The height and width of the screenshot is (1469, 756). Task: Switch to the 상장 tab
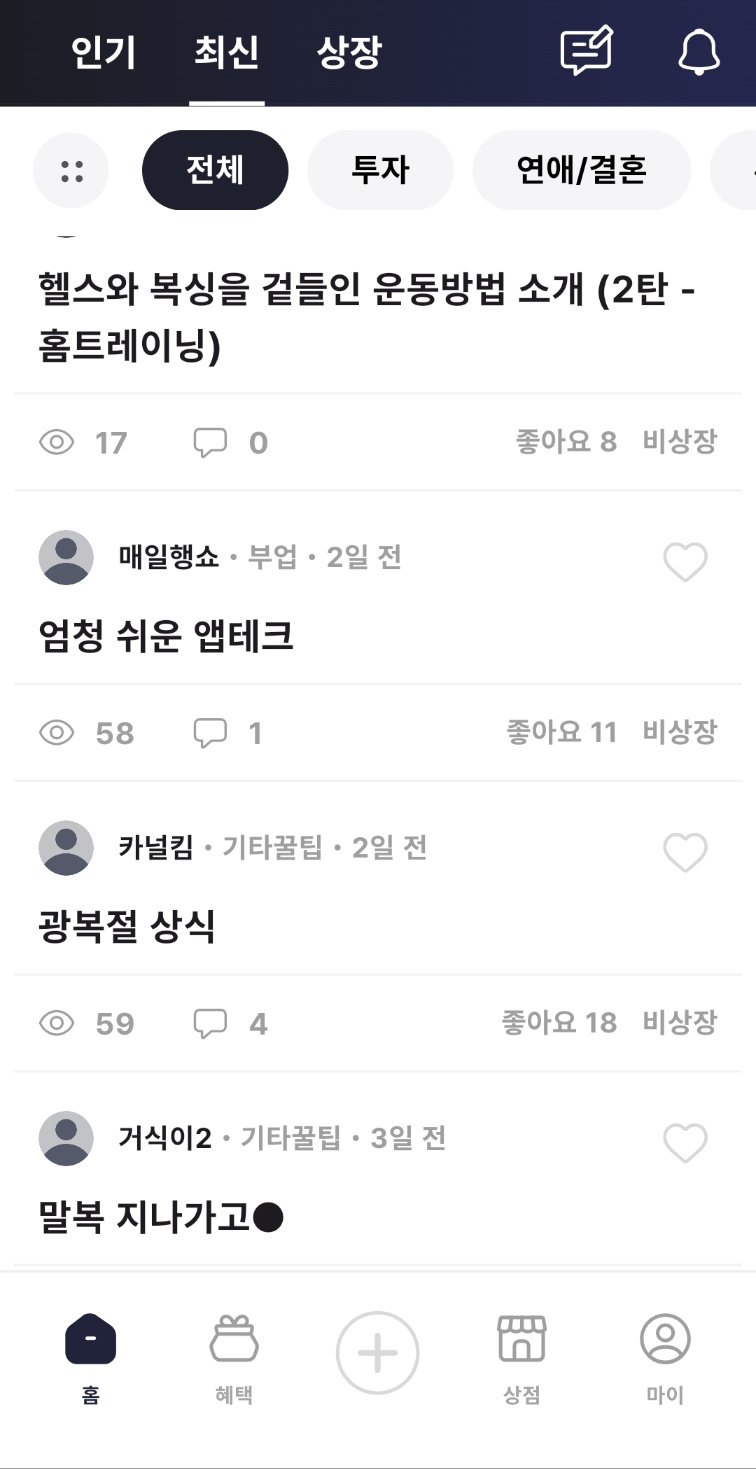[349, 52]
